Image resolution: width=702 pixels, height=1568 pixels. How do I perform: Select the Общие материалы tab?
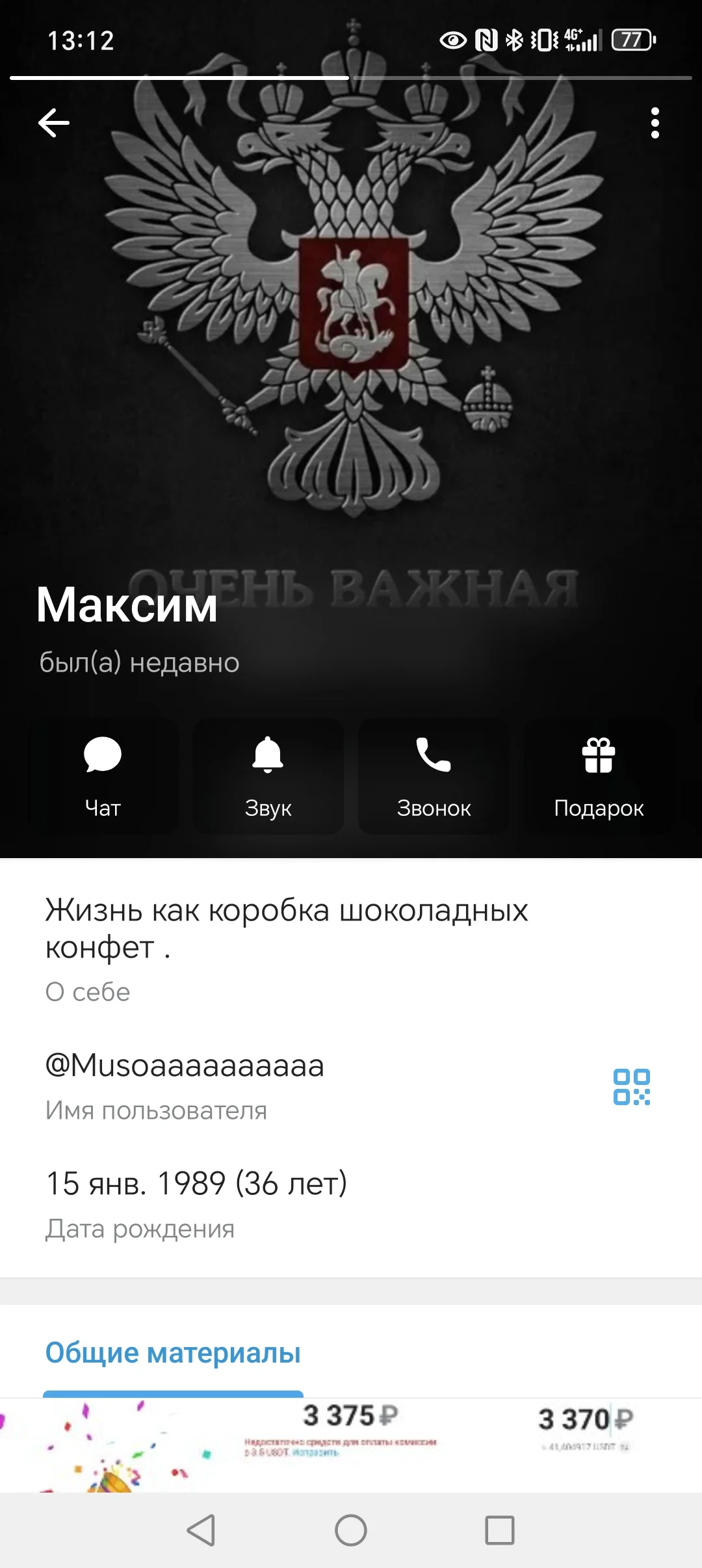click(x=173, y=1353)
